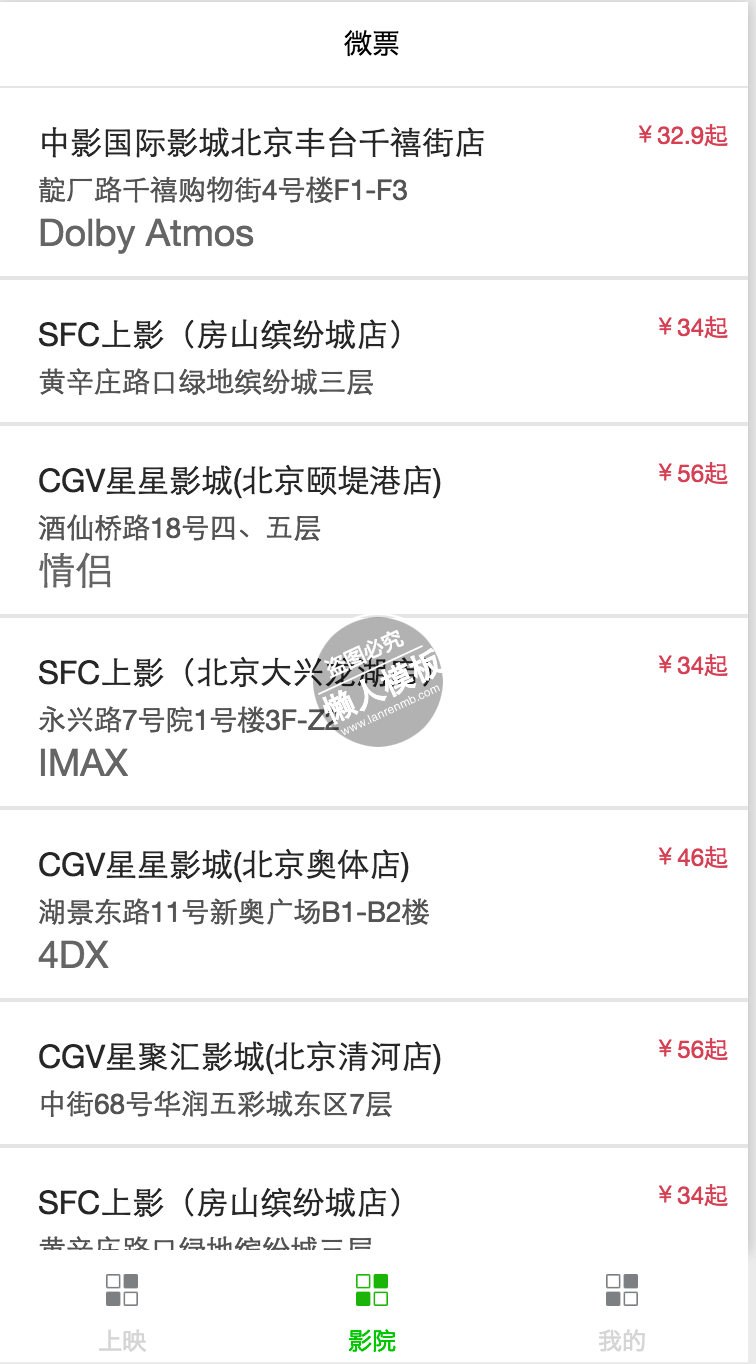The image size is (756, 1364).
Task: Open CGV星星影城(北京奥体店) with 4DX
Action: (374, 904)
